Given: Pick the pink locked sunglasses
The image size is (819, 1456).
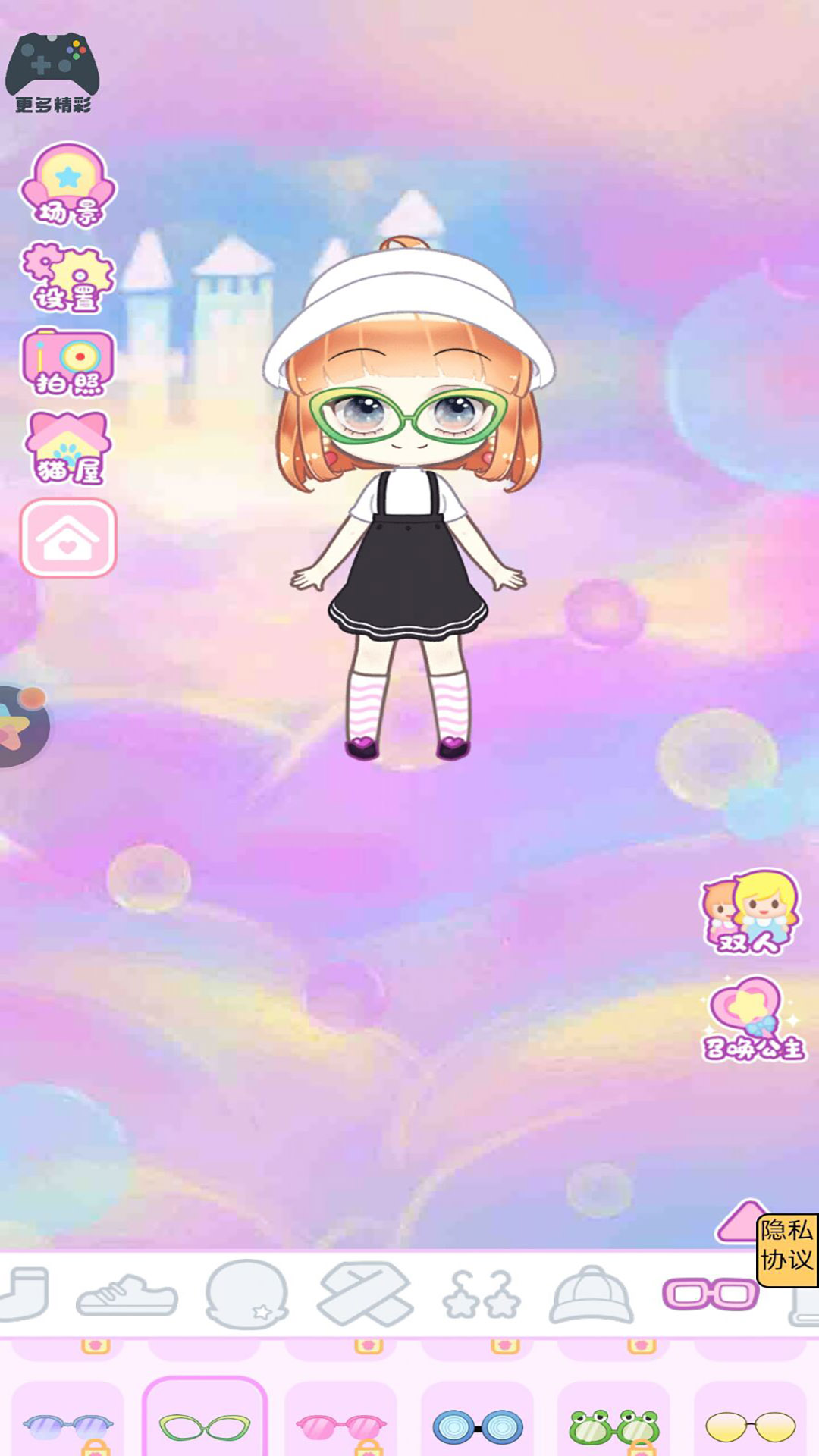Looking at the screenshot, I should 341,1427.
